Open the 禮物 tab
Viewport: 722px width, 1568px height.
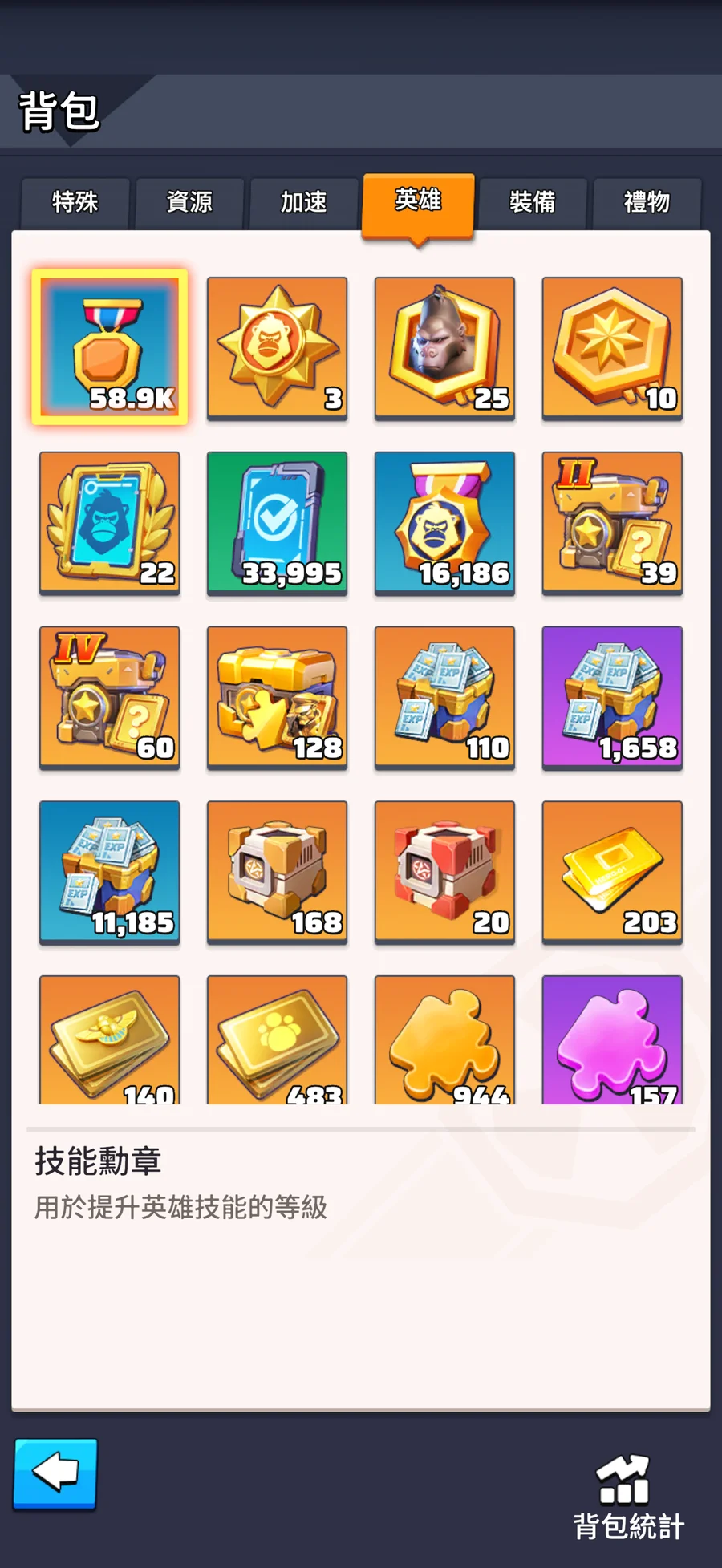[x=647, y=202]
